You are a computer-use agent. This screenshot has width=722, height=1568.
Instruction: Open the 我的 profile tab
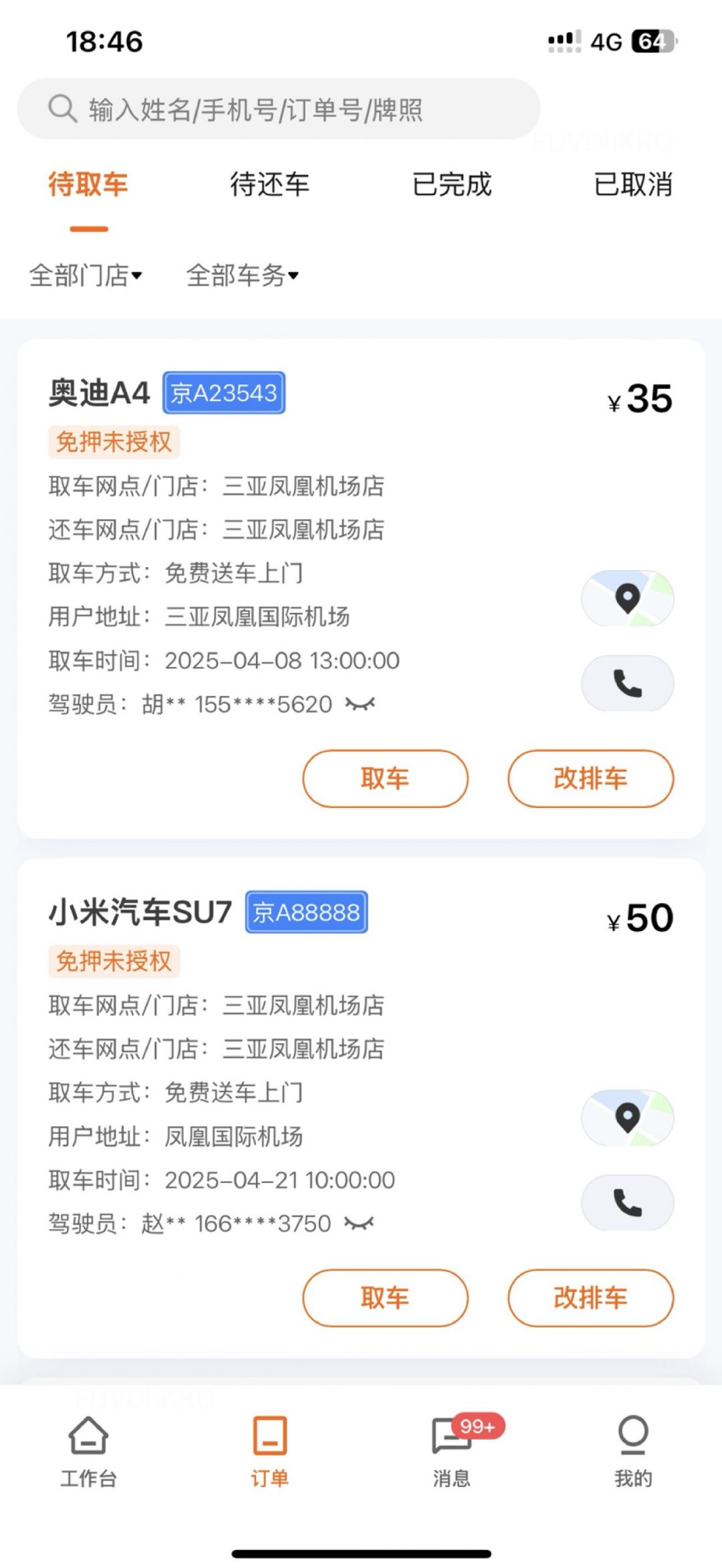633,1452
